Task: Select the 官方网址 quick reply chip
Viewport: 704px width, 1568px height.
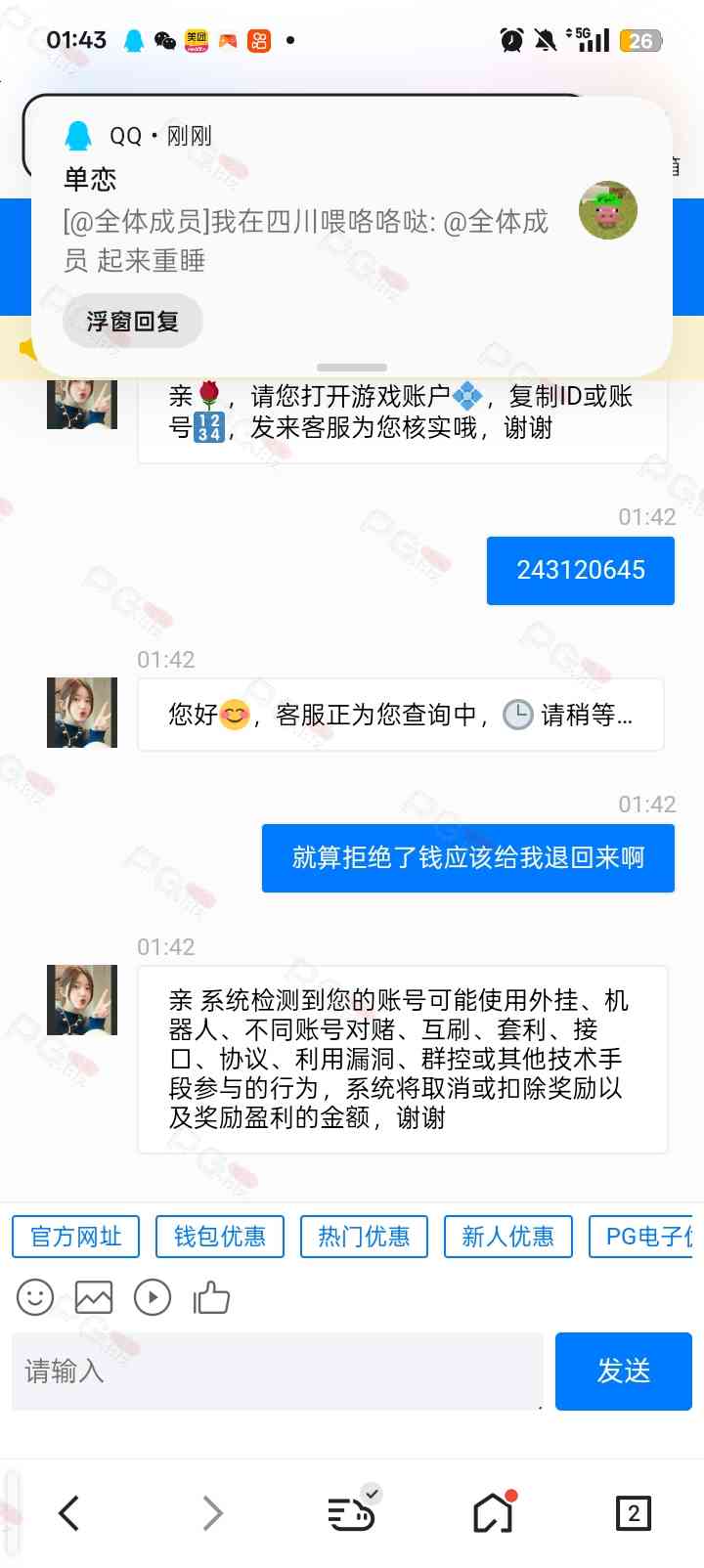Action: pyautogui.click(x=76, y=1237)
